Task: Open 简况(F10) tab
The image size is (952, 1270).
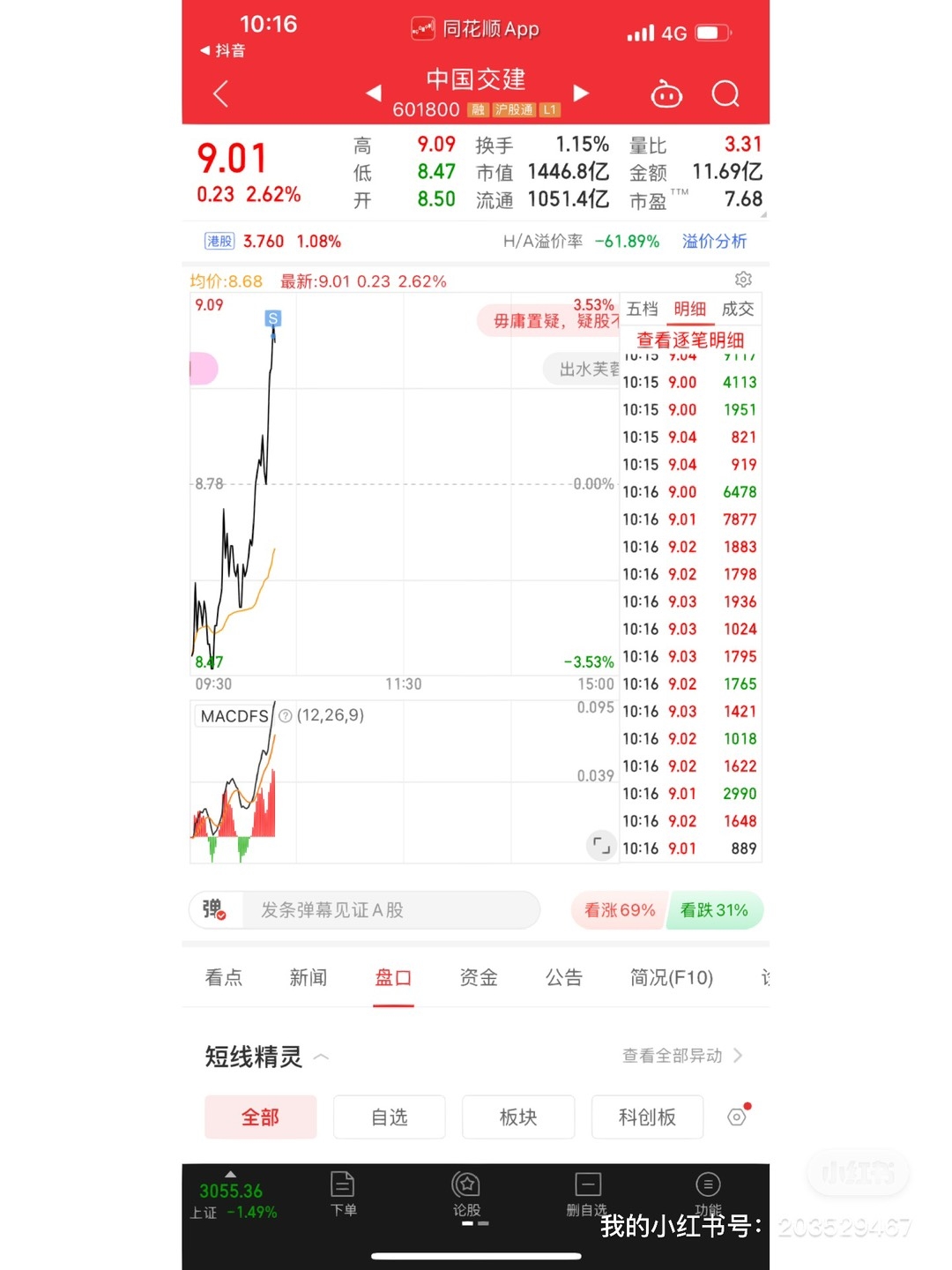Action: [671, 977]
